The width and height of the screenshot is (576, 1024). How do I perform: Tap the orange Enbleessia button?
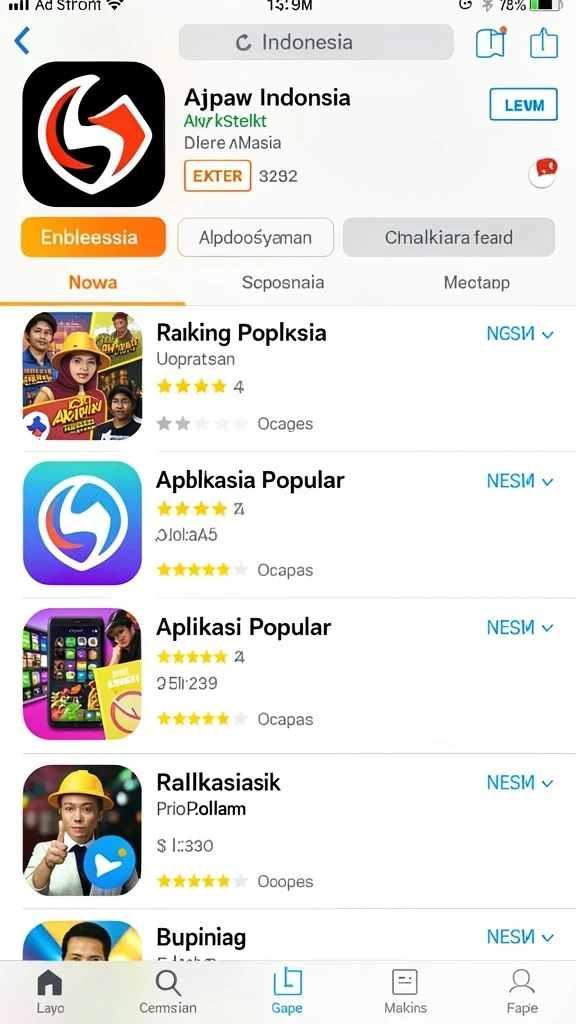coord(93,237)
